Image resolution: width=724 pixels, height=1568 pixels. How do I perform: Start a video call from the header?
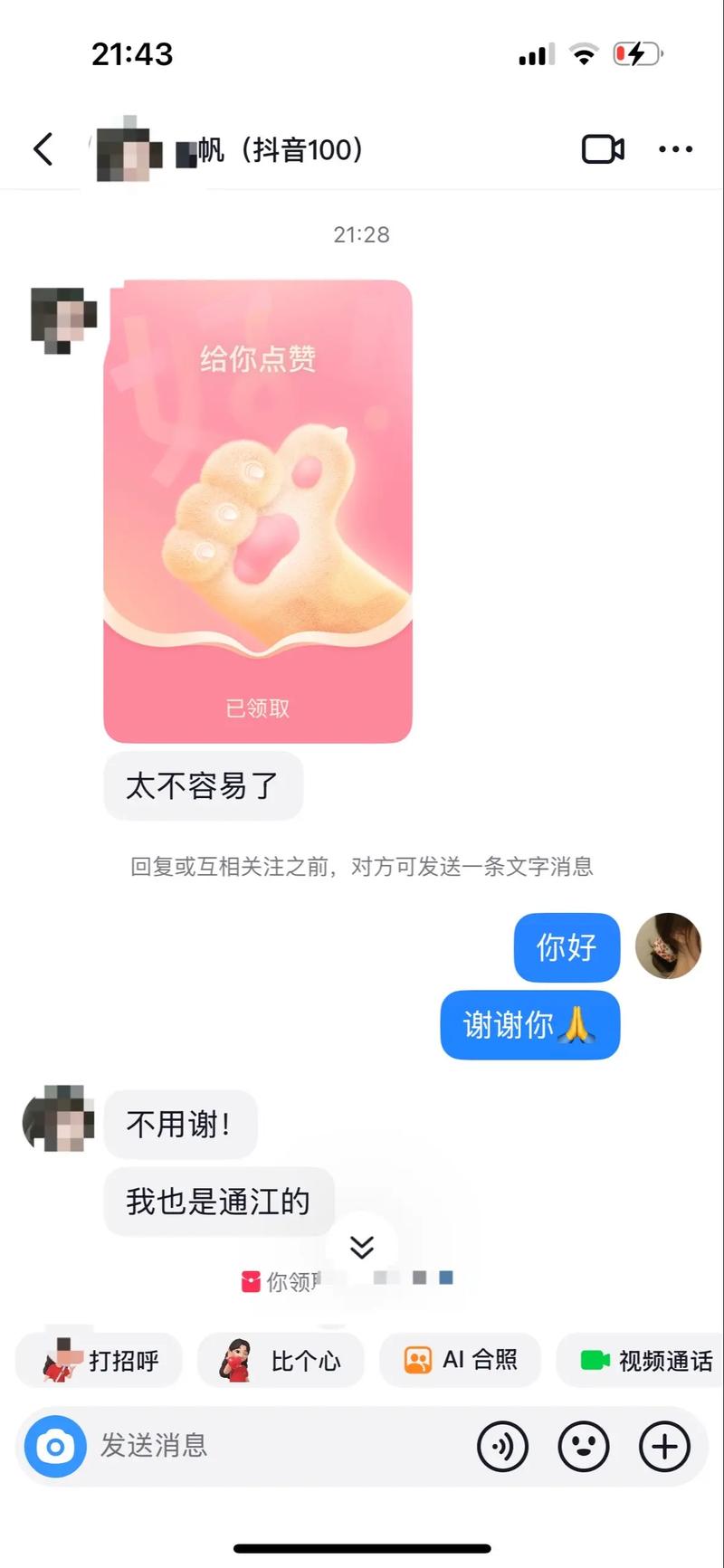tap(603, 149)
